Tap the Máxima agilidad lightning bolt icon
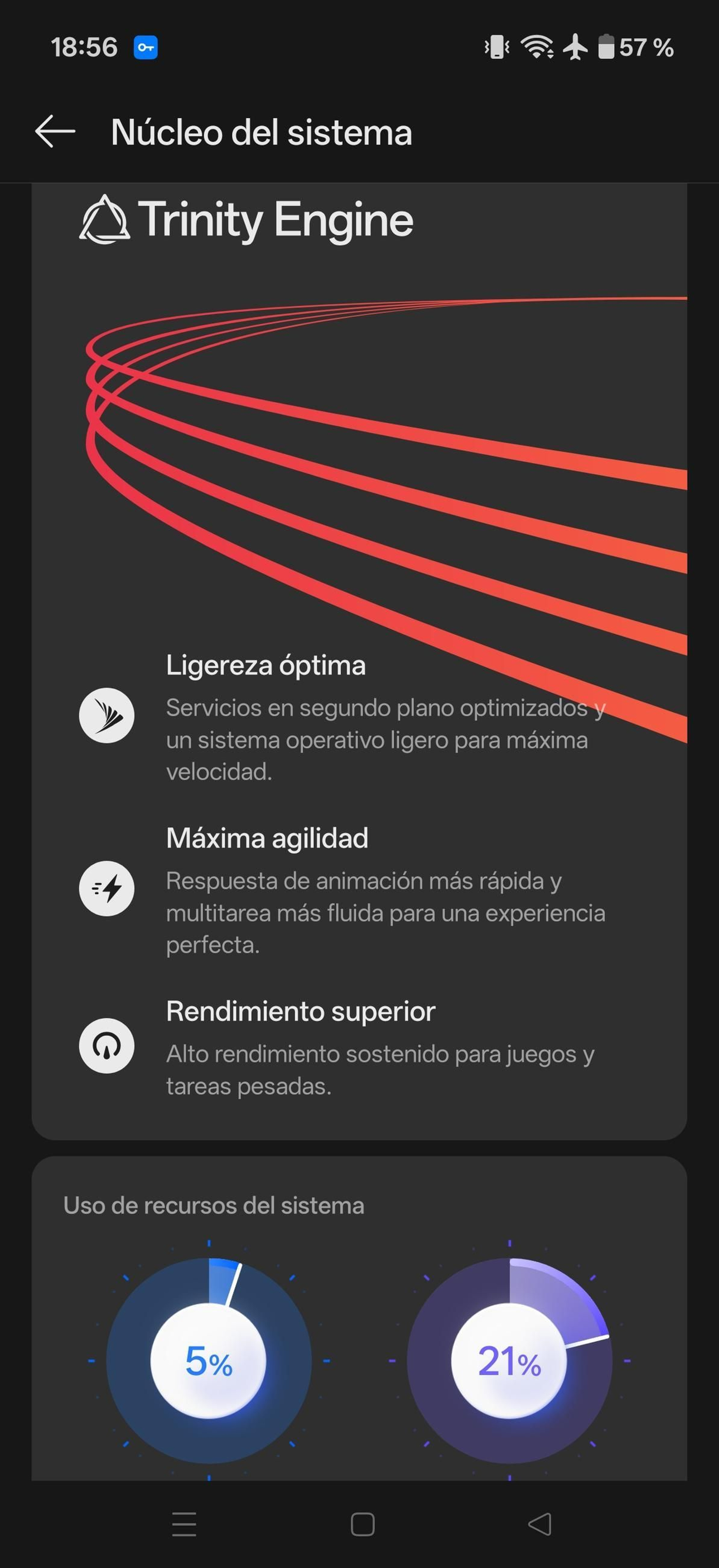 coord(107,888)
